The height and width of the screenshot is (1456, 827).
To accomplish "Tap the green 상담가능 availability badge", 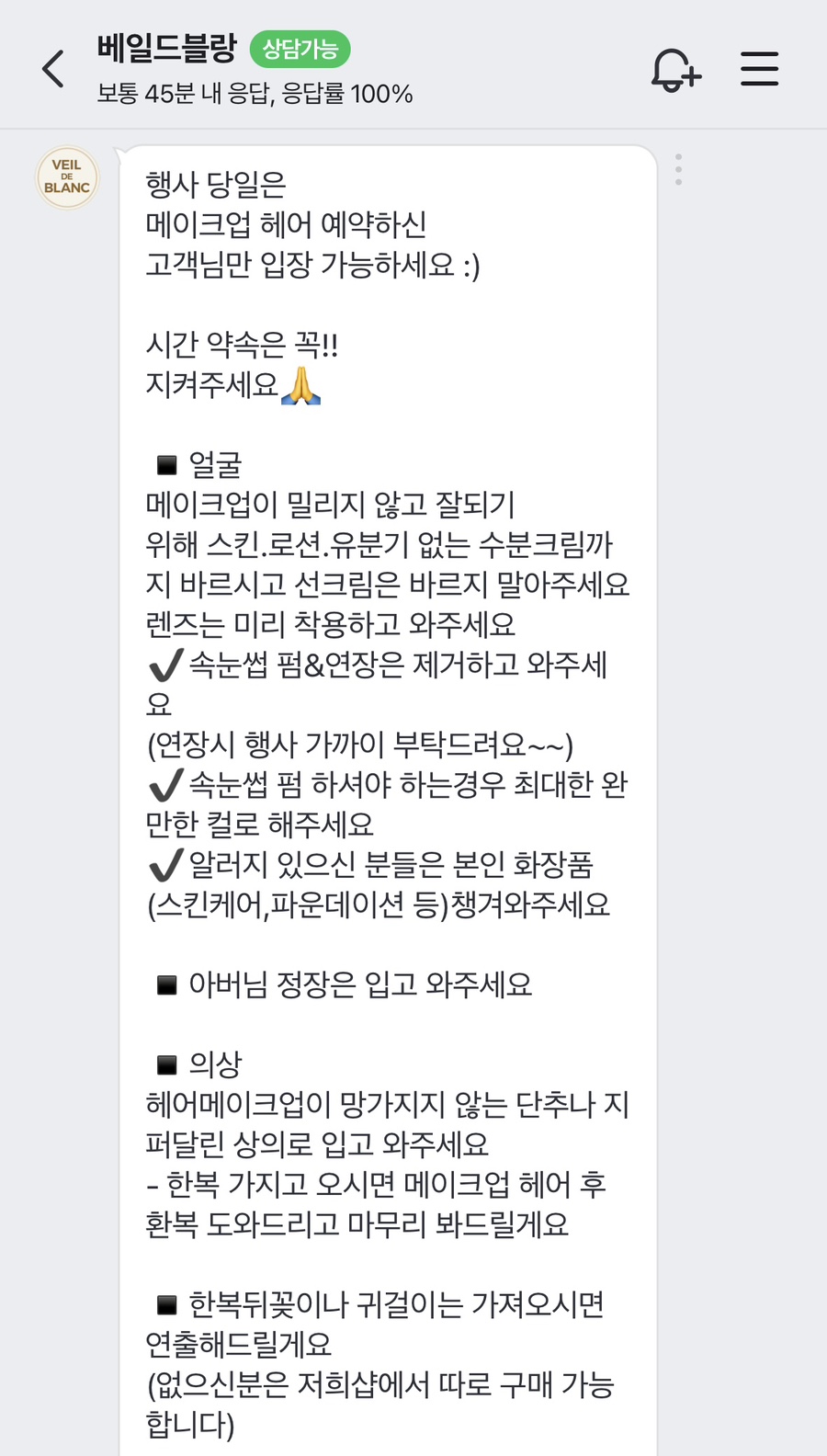I will pyautogui.click(x=300, y=51).
